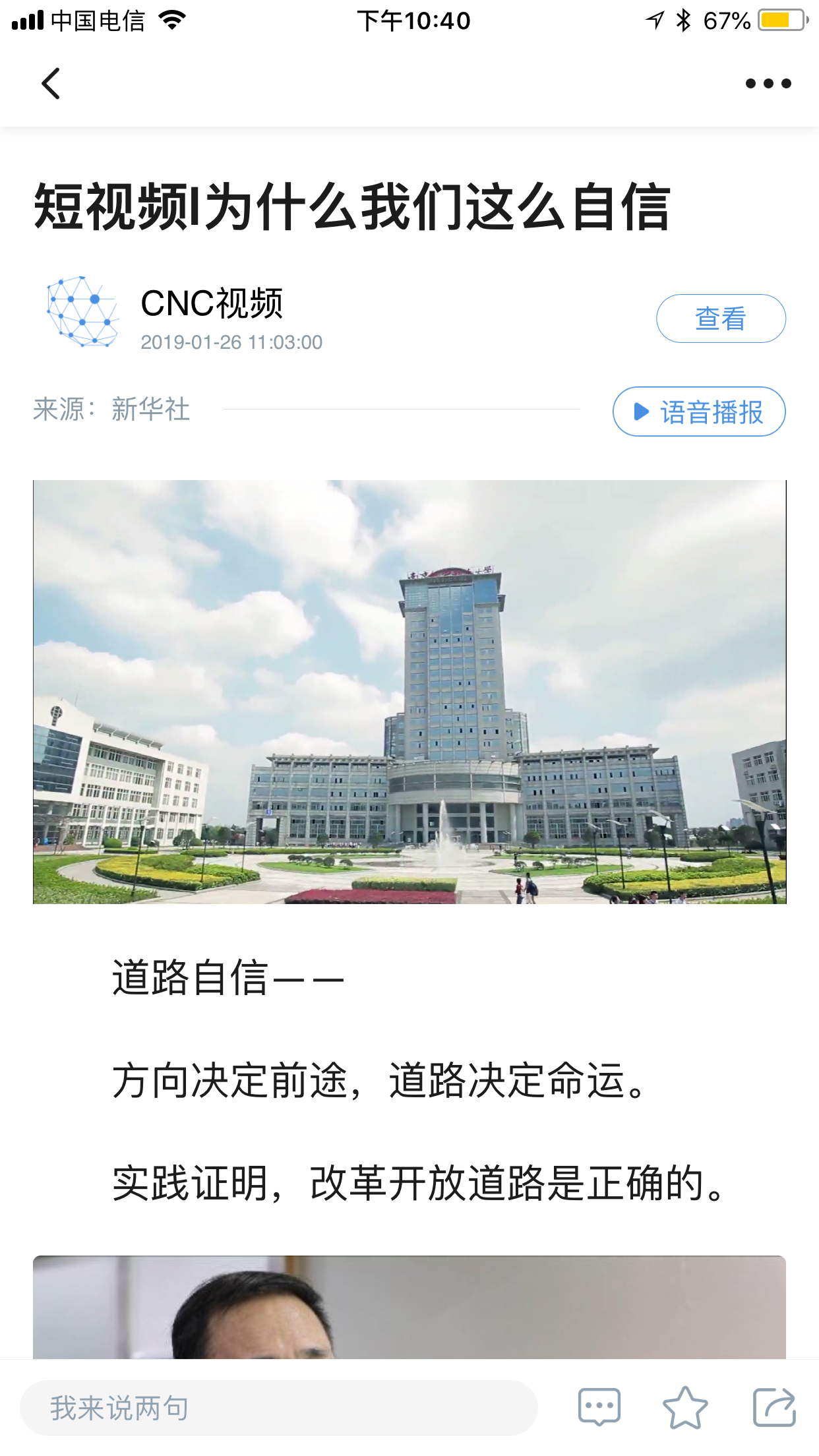The height and width of the screenshot is (1456, 819).
Task: Go back to the previous page
Action: [51, 84]
